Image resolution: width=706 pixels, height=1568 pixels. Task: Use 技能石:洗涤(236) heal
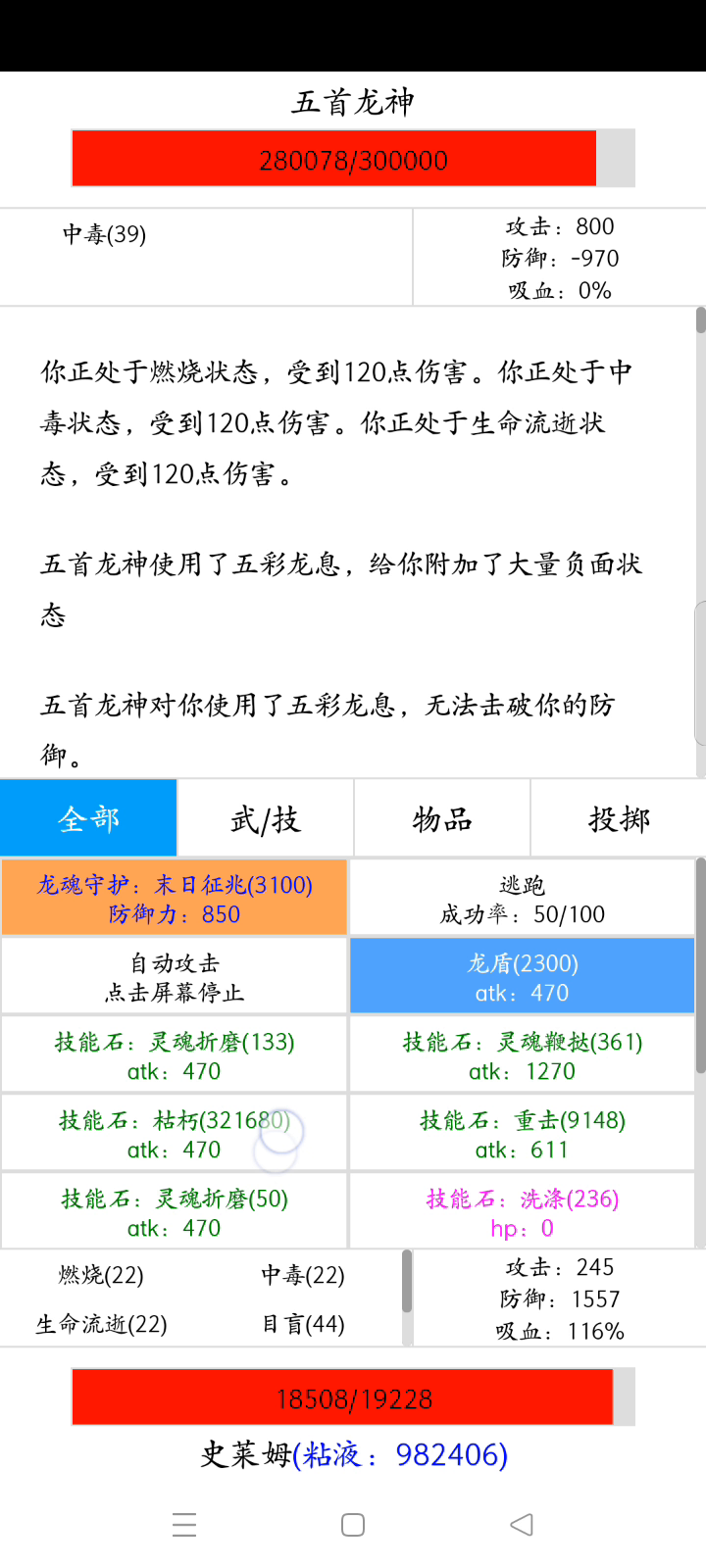[522, 1211]
